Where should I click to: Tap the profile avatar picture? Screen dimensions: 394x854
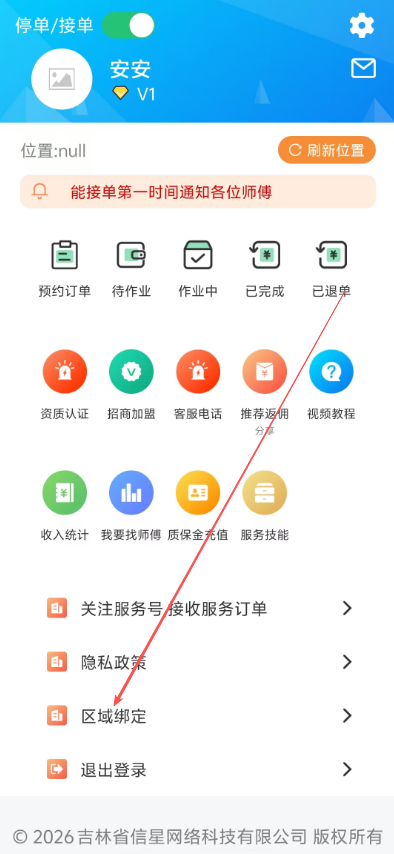point(62,79)
